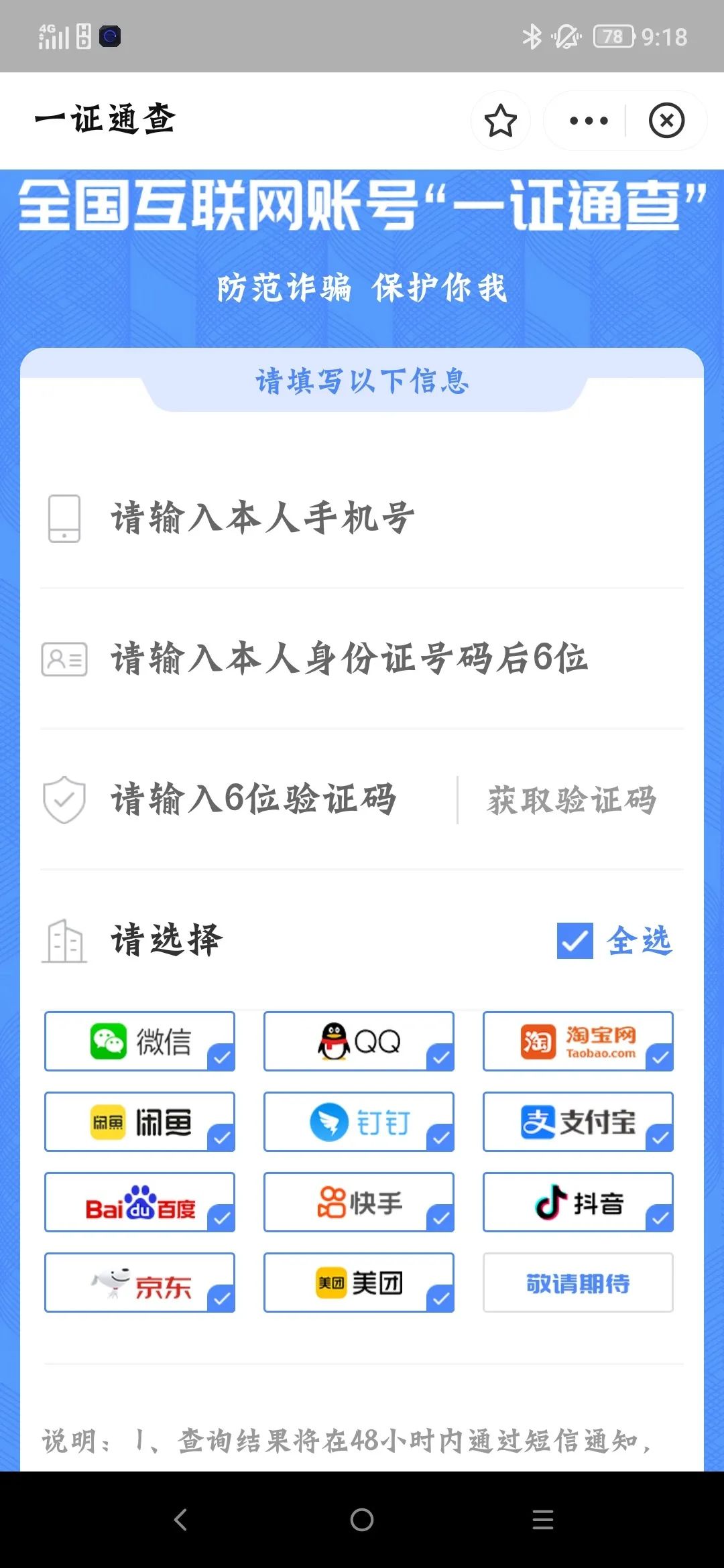The height and width of the screenshot is (1568, 724).
Task: Focus the 请输入本人手机号 field
Action: [x=362, y=518]
